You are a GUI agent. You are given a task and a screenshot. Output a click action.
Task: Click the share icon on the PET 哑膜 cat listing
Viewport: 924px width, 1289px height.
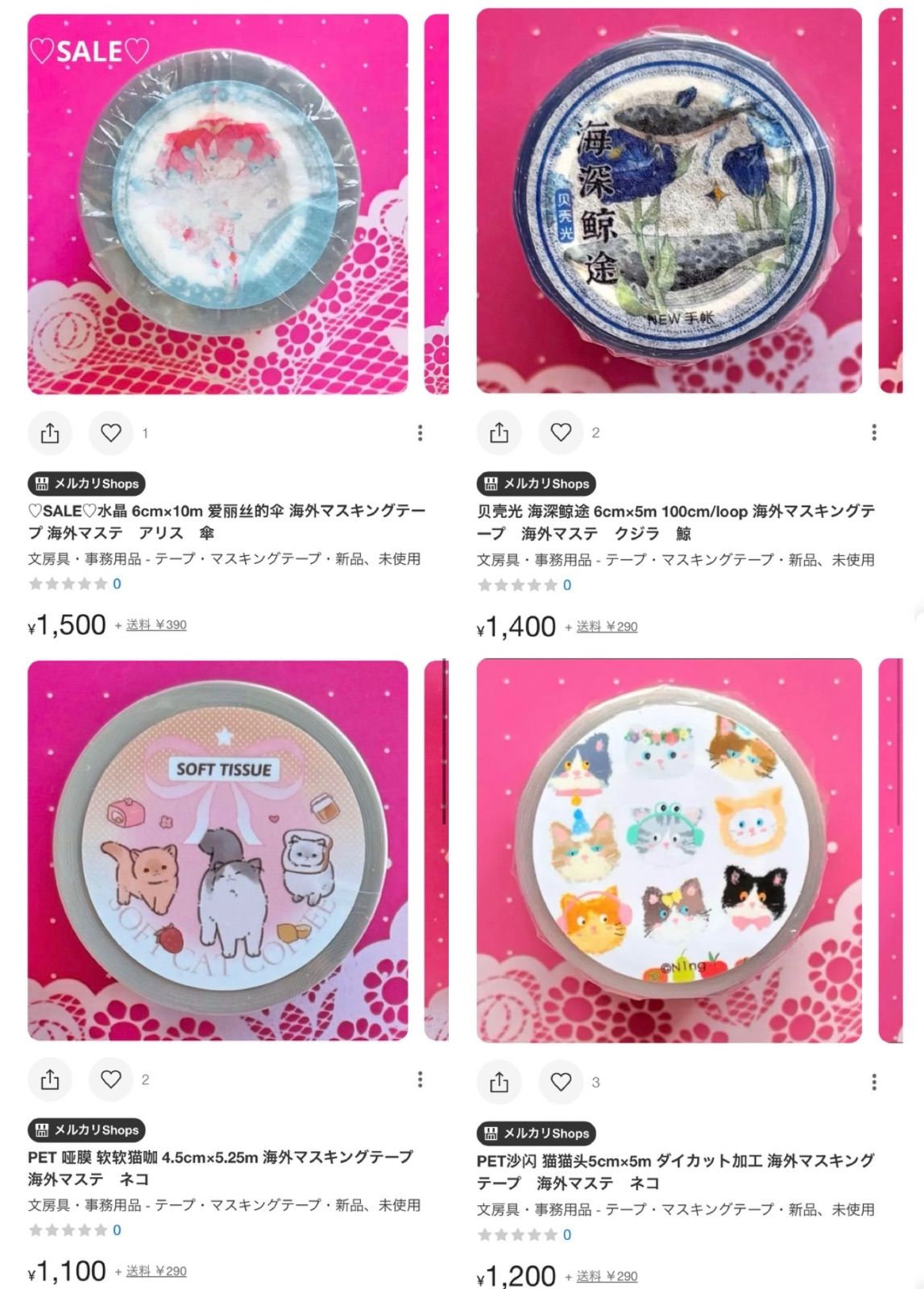coord(50,1080)
